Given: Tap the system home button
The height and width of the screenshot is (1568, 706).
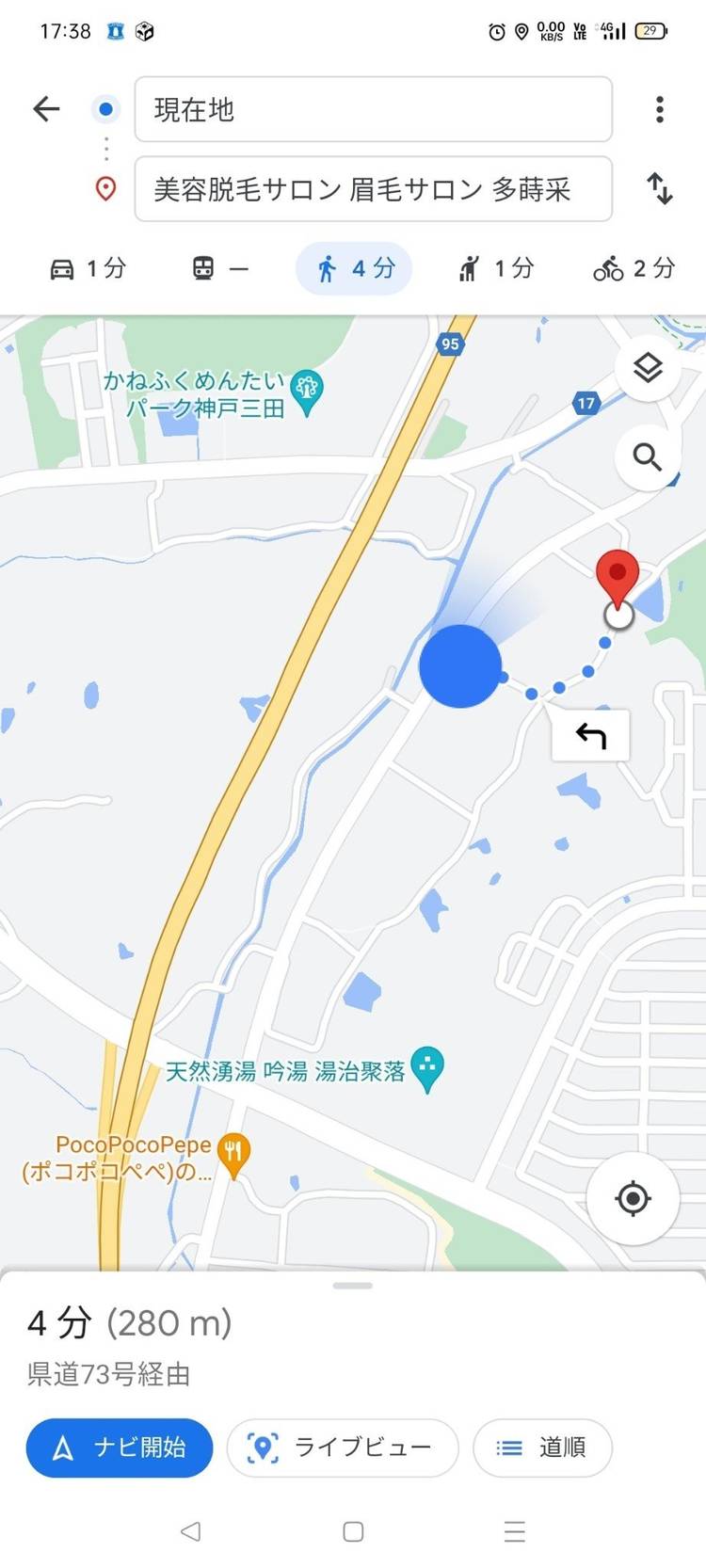Looking at the screenshot, I should pyautogui.click(x=353, y=1531).
